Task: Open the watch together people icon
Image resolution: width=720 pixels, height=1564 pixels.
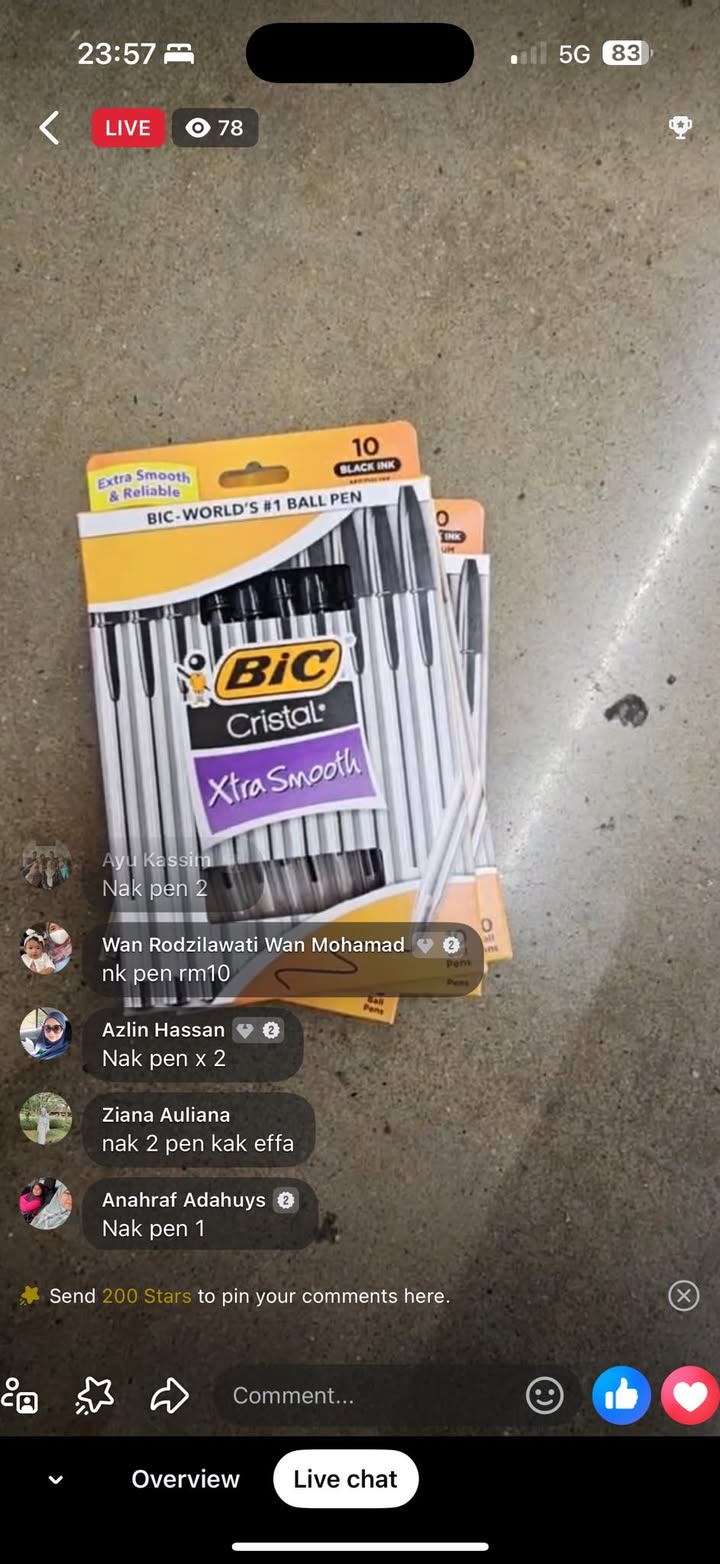Action: point(20,1395)
